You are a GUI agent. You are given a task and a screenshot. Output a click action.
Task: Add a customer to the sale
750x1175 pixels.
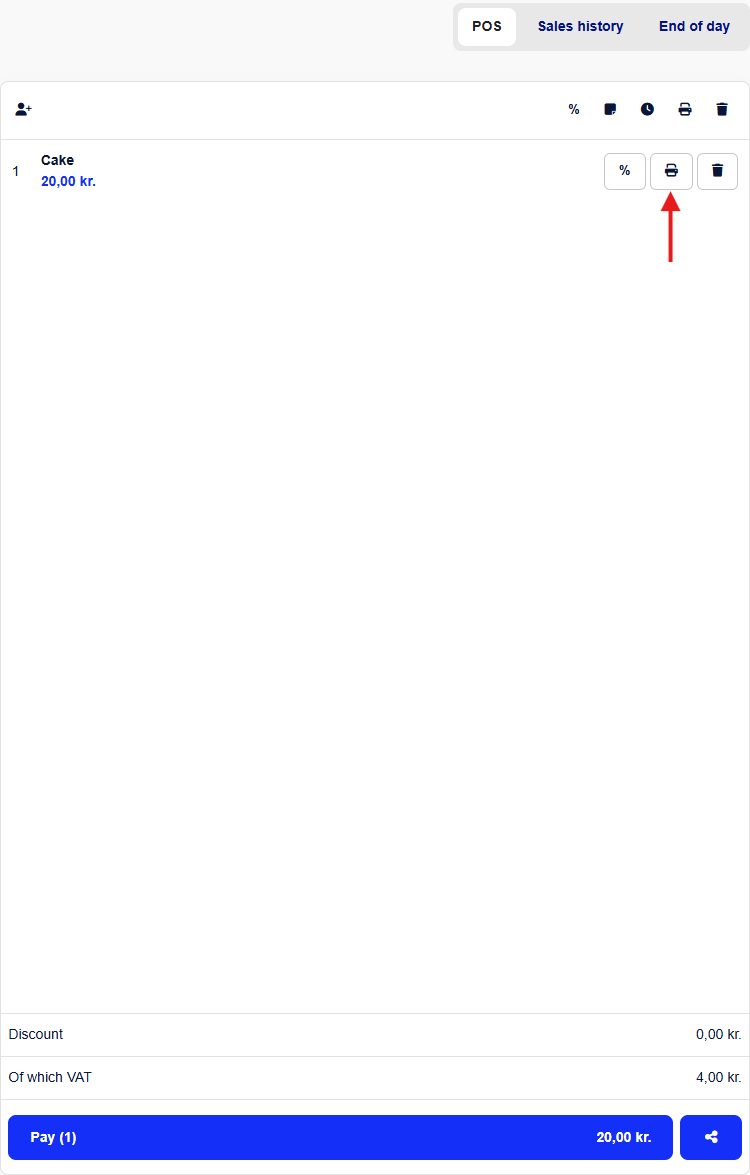click(24, 109)
